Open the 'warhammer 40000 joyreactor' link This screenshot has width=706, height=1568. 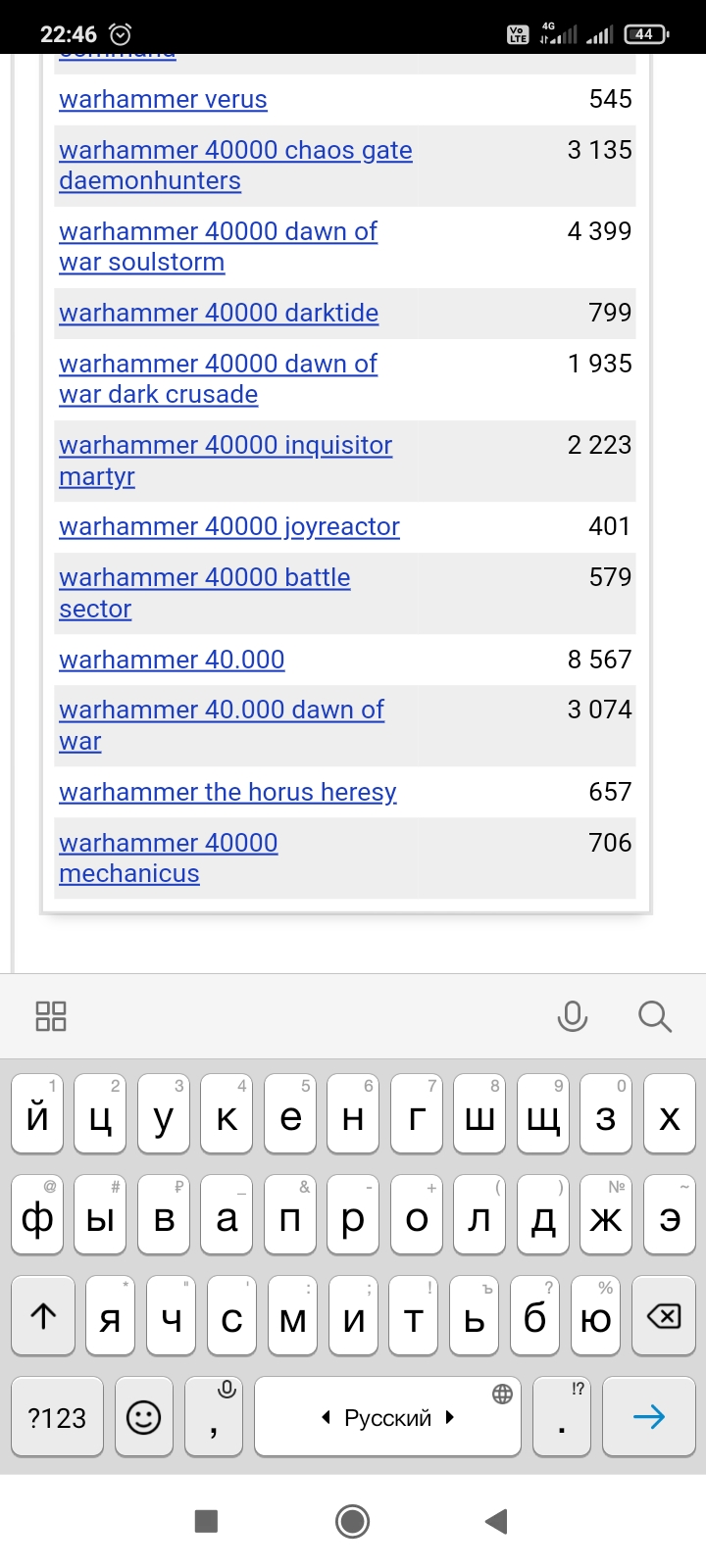(x=229, y=526)
